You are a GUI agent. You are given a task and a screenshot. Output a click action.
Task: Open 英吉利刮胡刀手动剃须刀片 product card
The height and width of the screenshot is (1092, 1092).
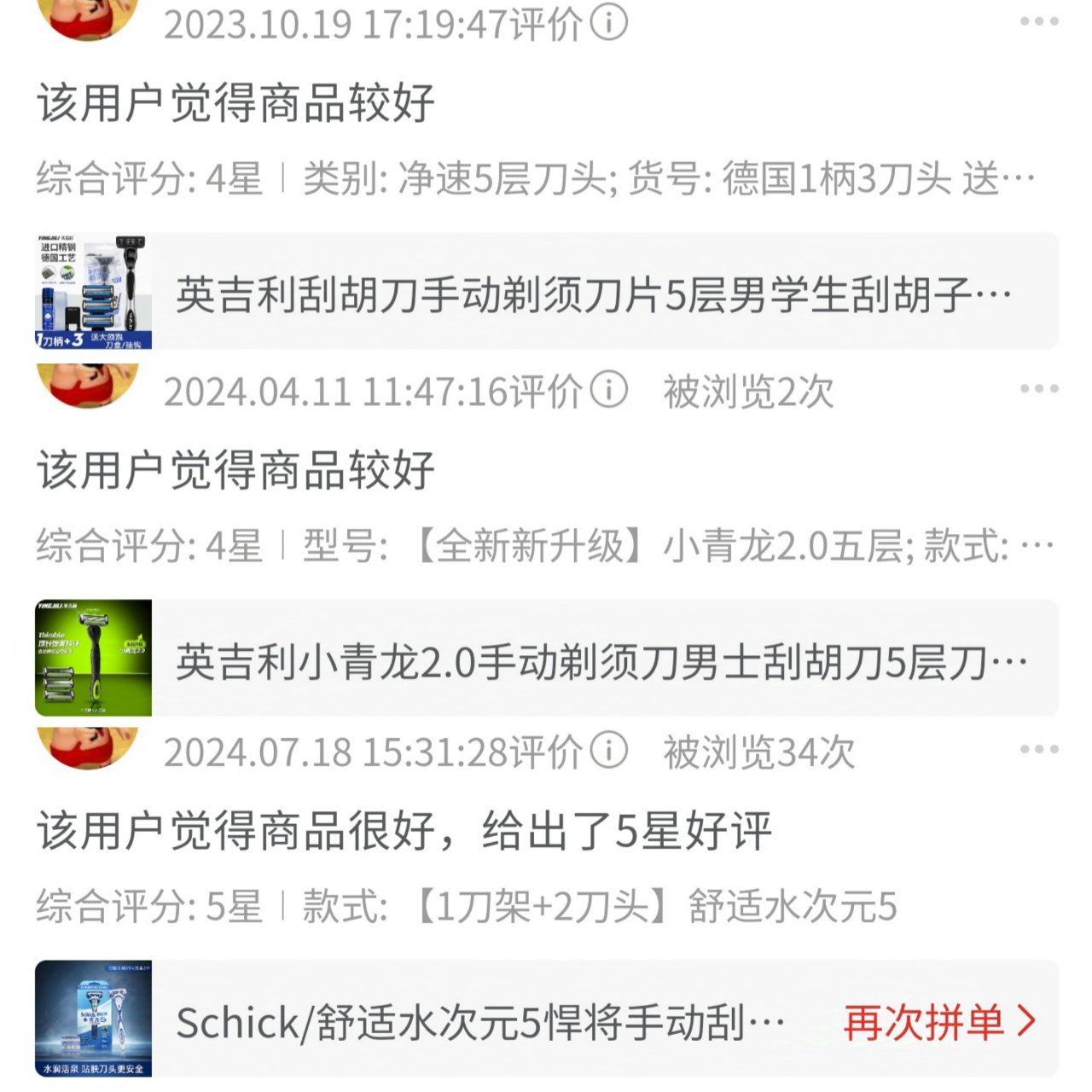(x=546, y=292)
